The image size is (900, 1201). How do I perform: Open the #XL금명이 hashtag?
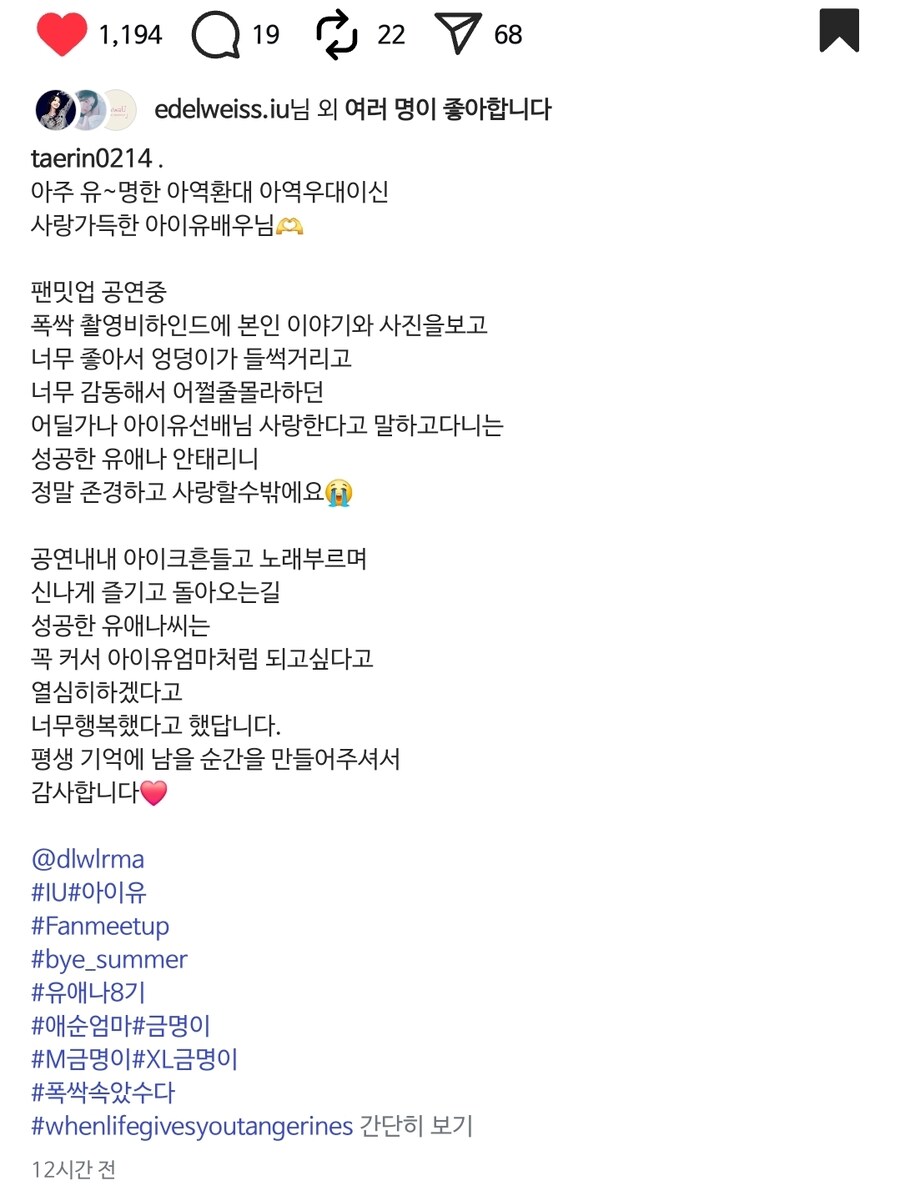(185, 1060)
